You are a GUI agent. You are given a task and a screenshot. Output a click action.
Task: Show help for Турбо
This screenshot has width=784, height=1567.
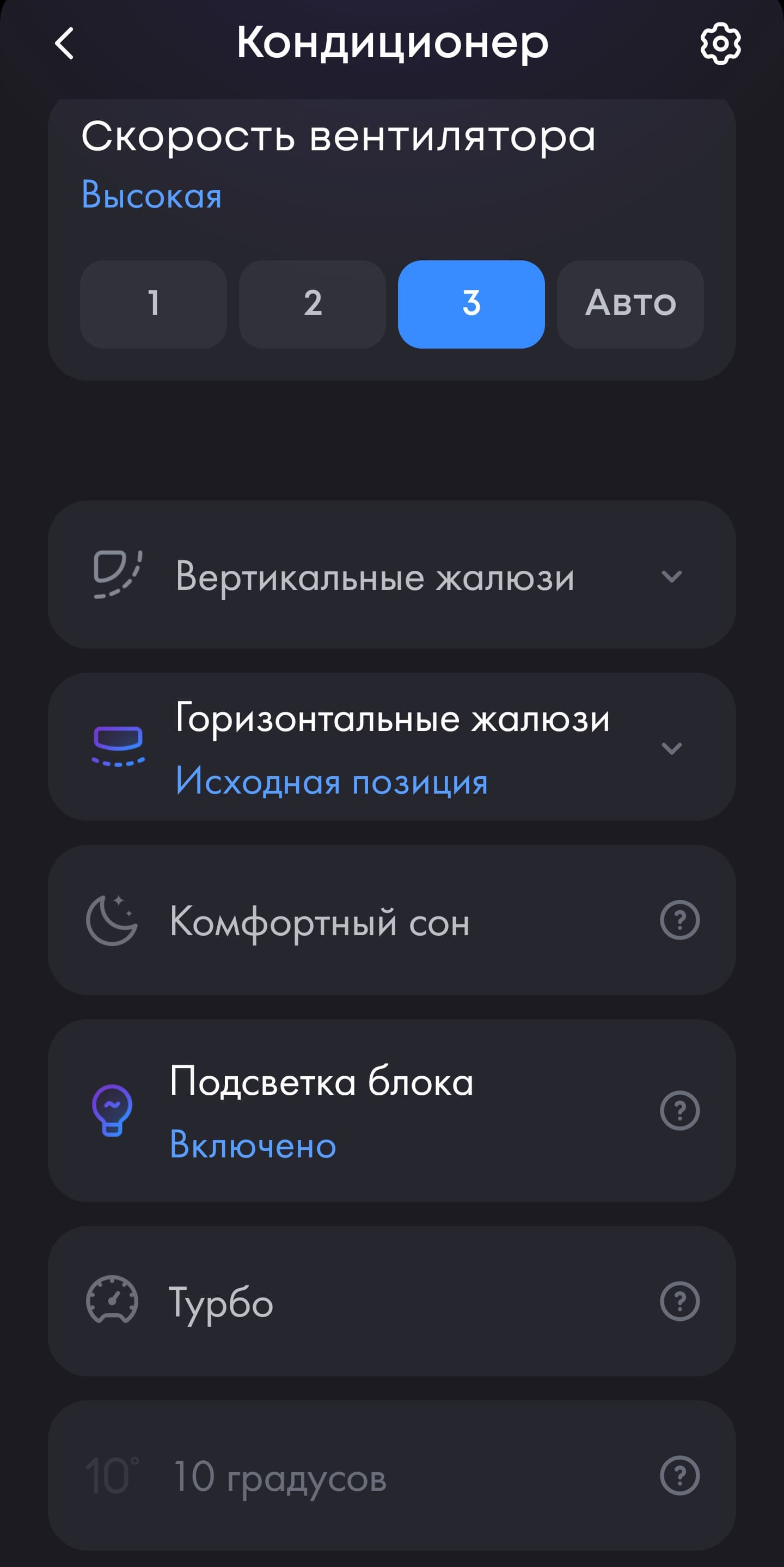click(679, 1301)
